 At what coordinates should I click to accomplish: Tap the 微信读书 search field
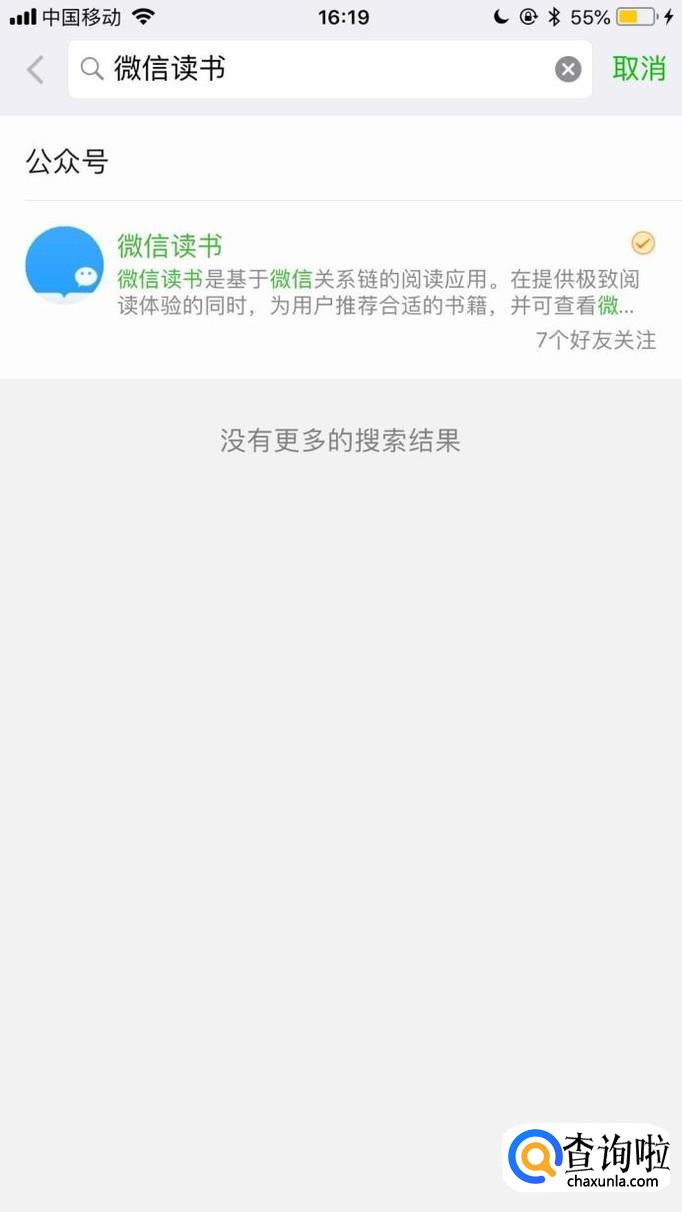pyautogui.click(x=320, y=69)
